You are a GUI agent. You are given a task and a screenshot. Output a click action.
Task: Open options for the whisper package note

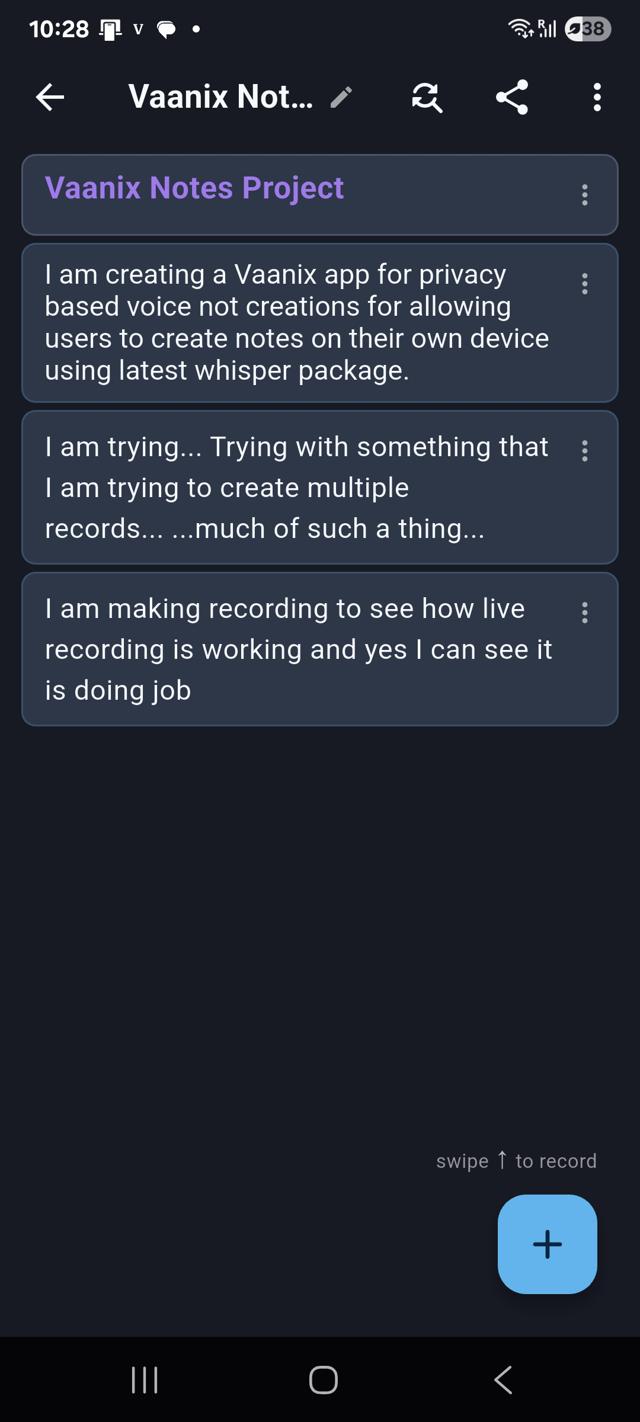pyautogui.click(x=585, y=284)
